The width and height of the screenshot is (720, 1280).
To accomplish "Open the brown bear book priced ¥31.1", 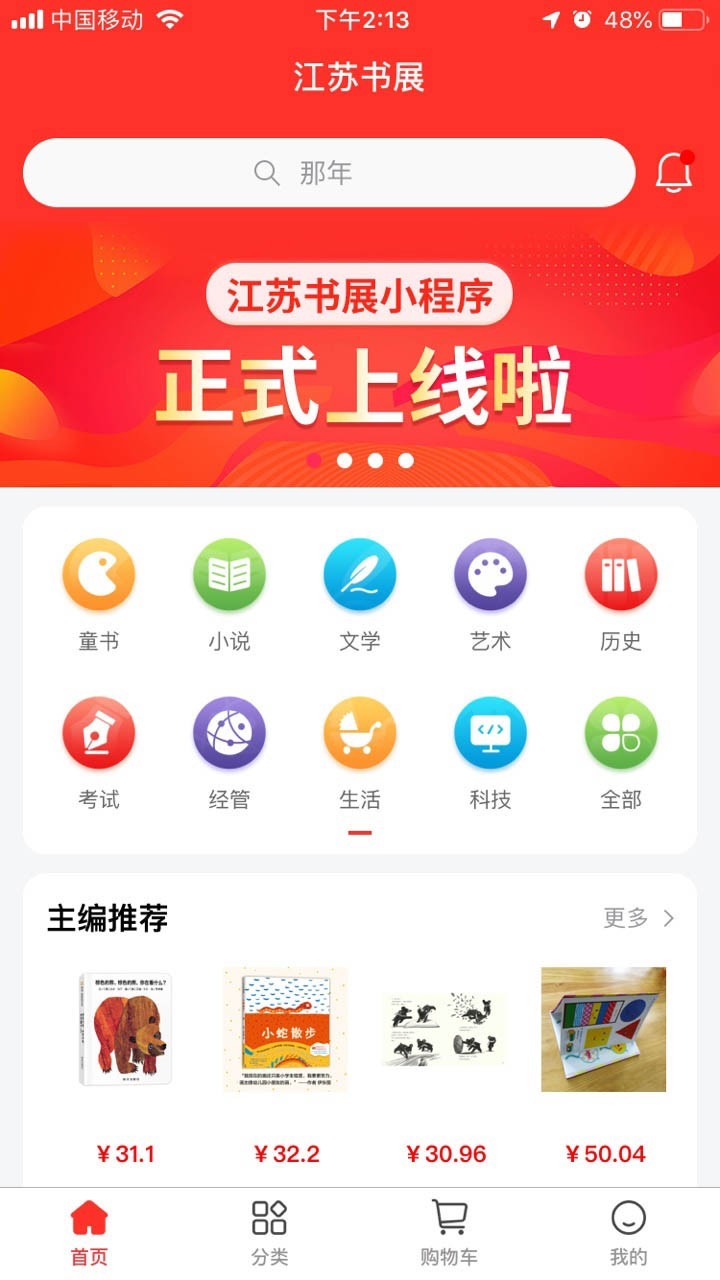I will click(126, 1030).
